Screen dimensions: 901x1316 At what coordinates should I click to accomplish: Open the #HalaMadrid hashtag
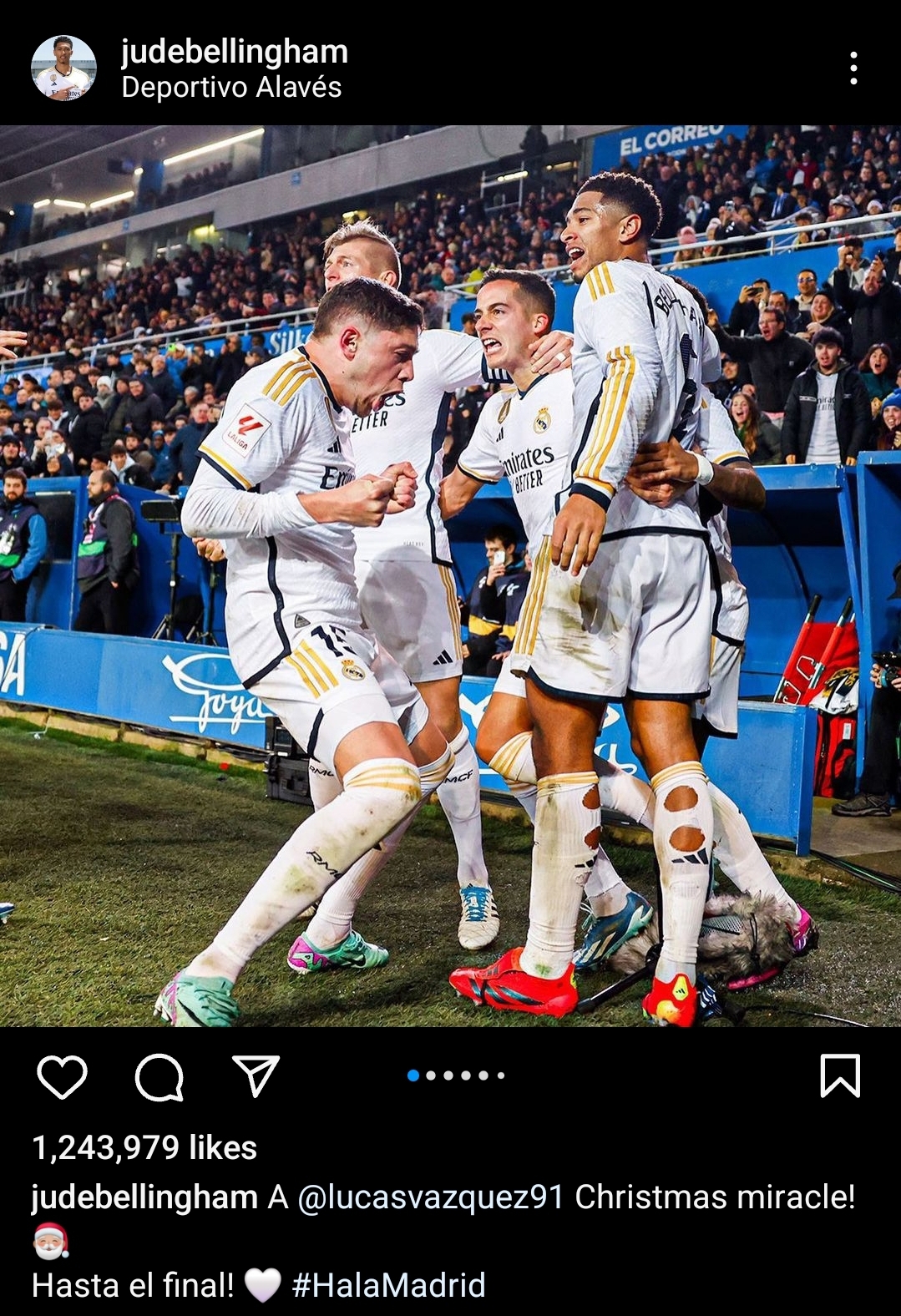pos(388,1285)
